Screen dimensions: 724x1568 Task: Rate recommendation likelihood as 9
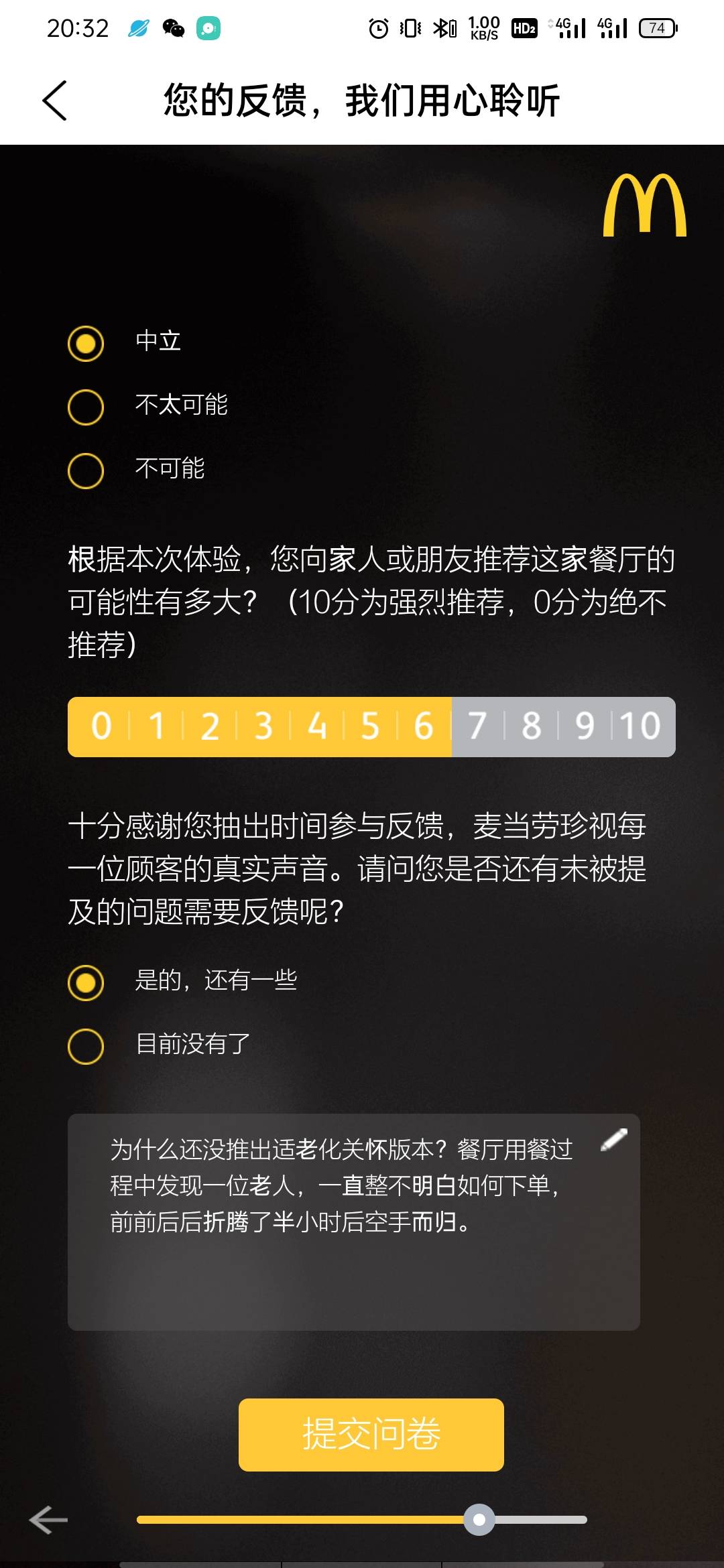[585, 727]
